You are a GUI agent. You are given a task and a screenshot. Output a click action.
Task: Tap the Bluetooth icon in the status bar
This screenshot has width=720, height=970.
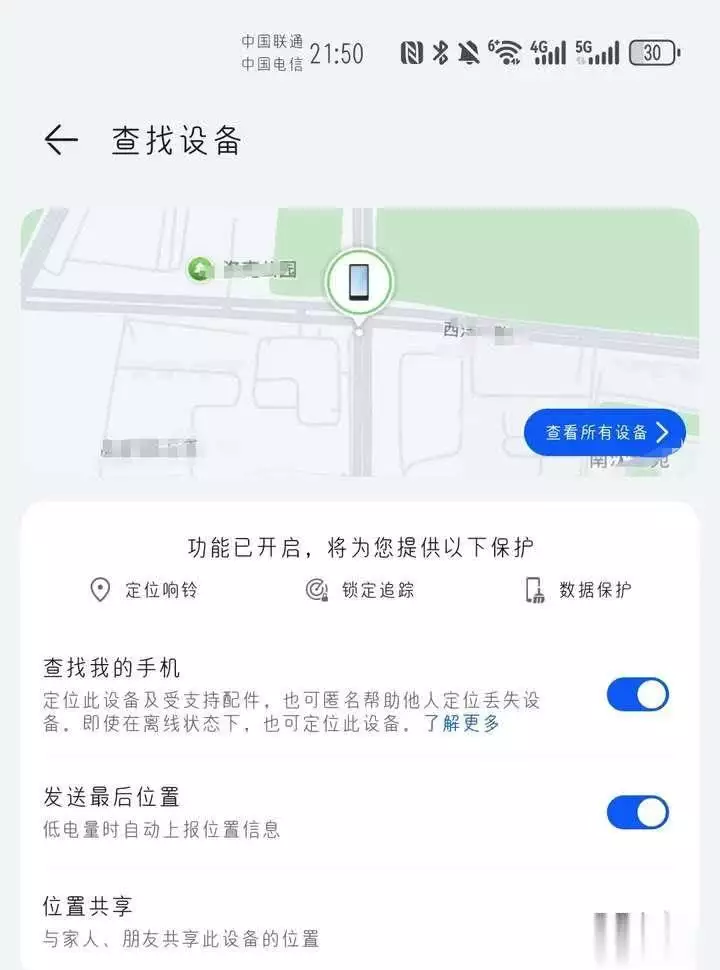[440, 50]
